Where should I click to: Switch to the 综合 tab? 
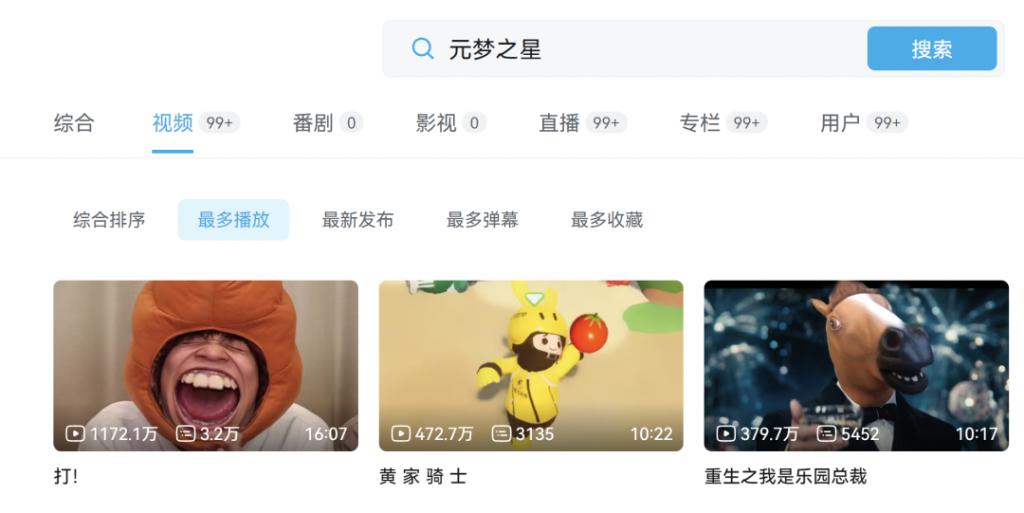pos(74,123)
